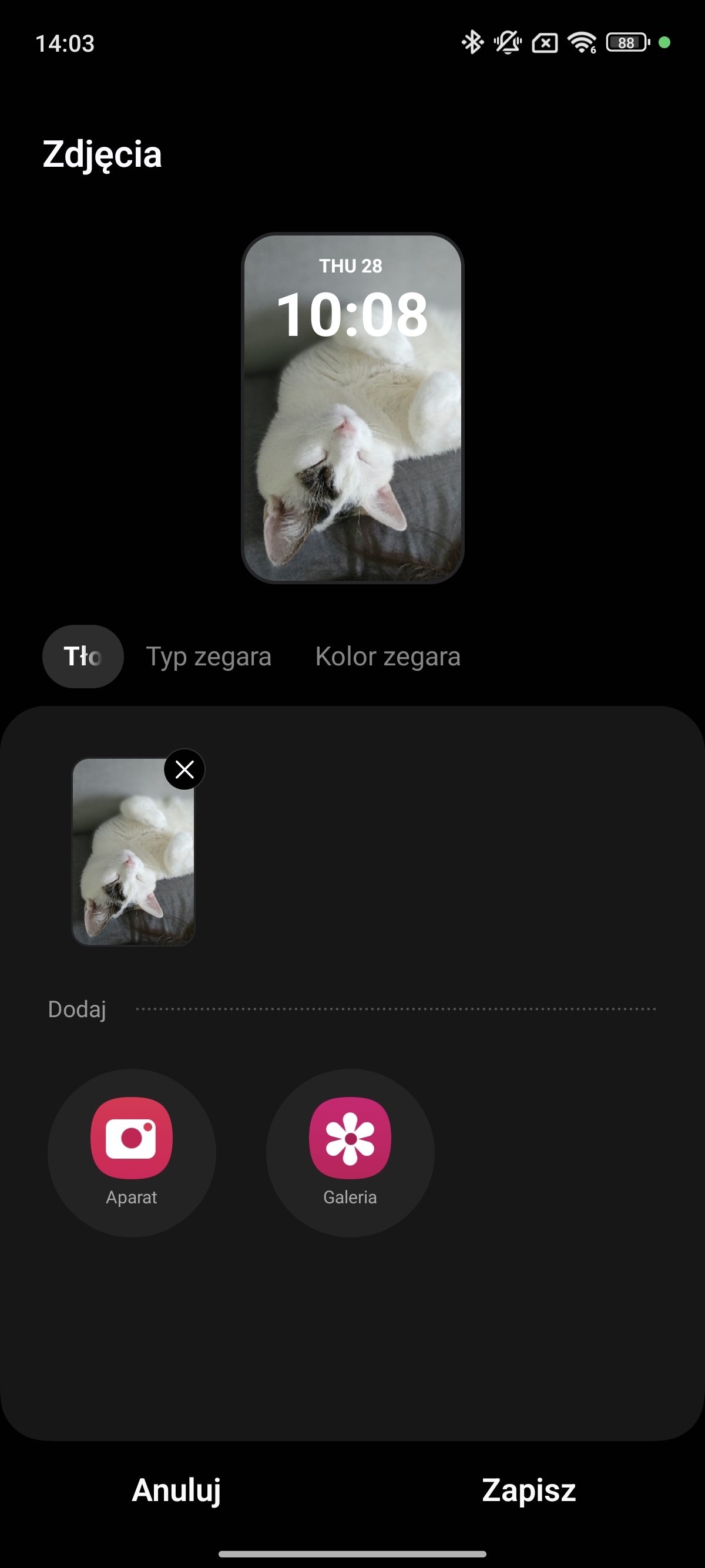This screenshot has width=705, height=1568.
Task: Add a photo from Galeria
Action: click(350, 1153)
